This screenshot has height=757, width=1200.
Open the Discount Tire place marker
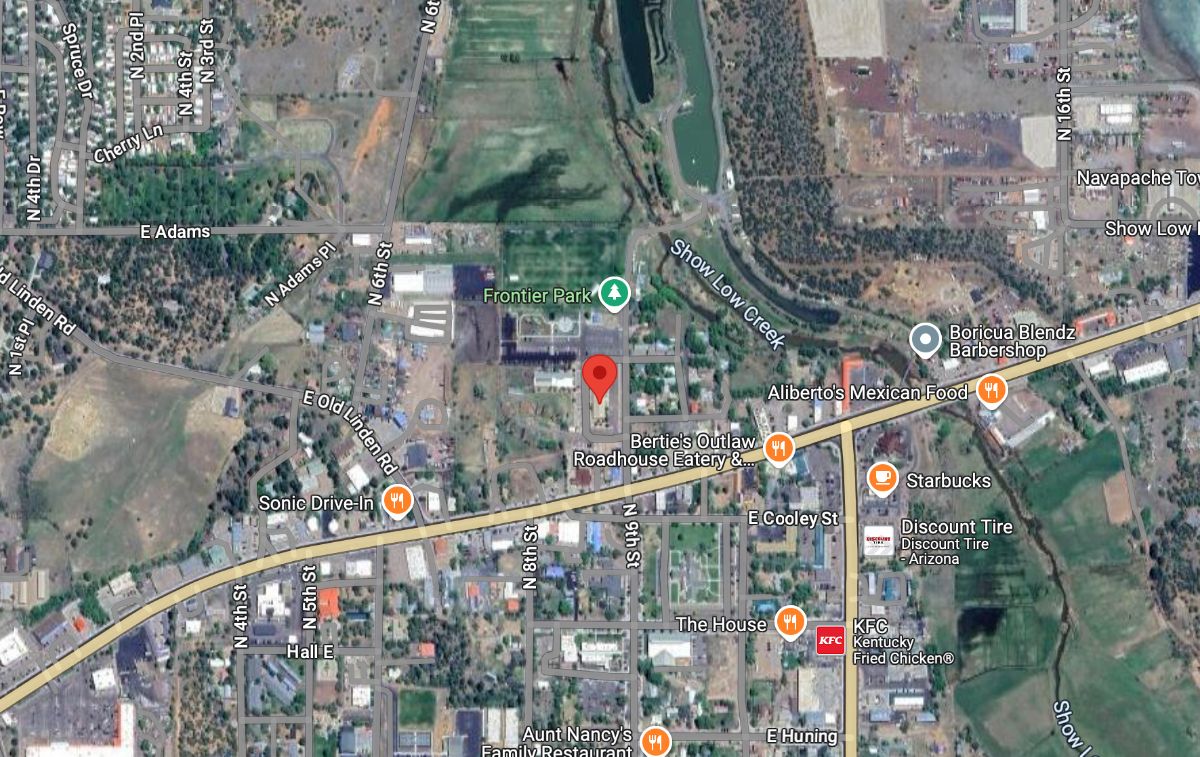click(879, 541)
